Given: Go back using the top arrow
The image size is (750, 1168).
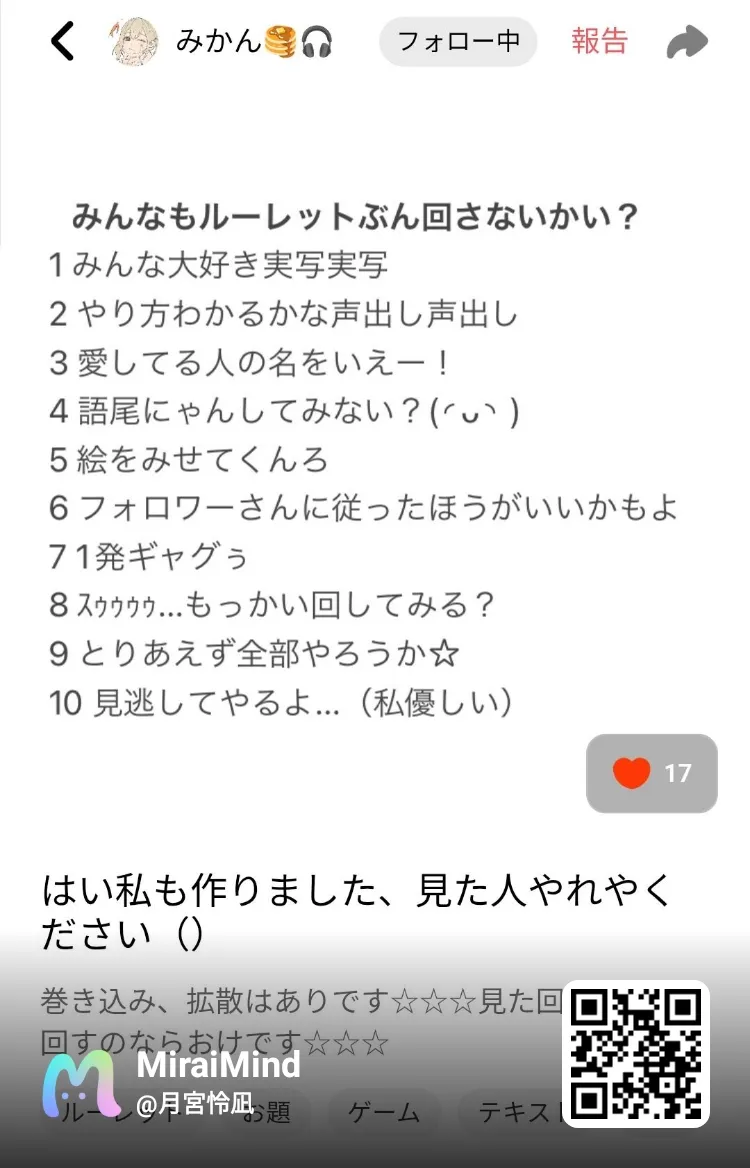Looking at the screenshot, I should pos(62,42).
